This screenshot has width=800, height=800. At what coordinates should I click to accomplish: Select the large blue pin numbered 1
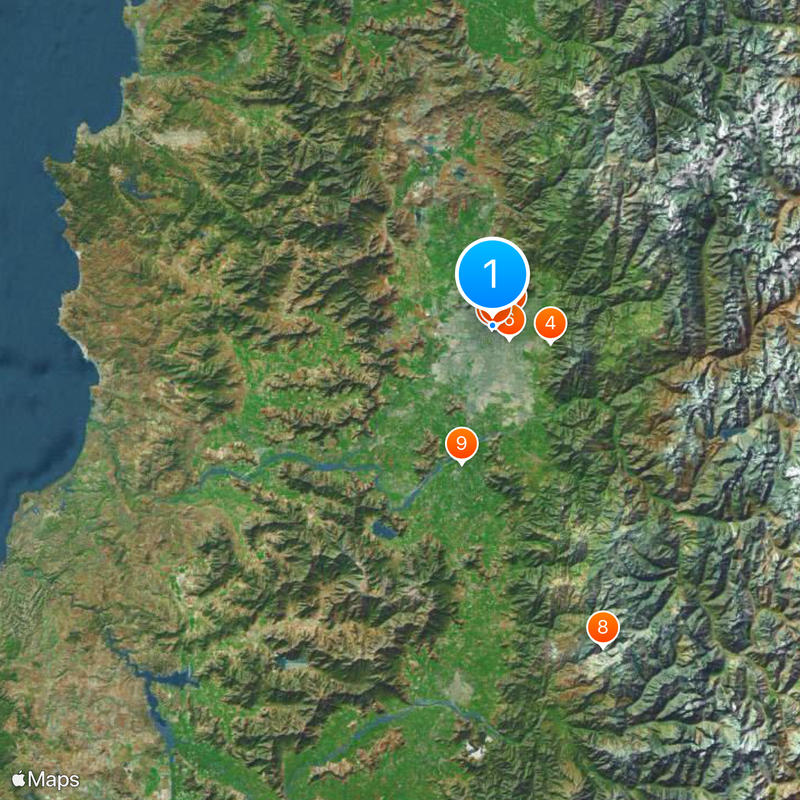(491, 273)
